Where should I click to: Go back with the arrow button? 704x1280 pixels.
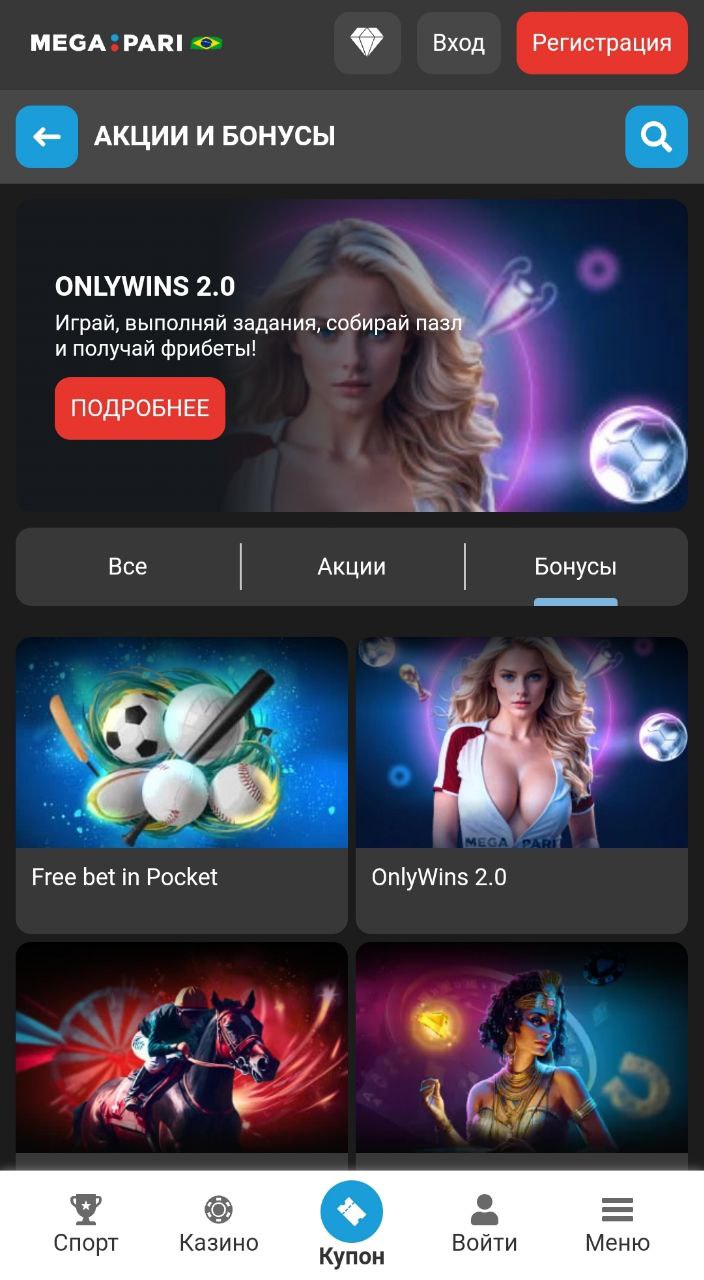click(47, 137)
